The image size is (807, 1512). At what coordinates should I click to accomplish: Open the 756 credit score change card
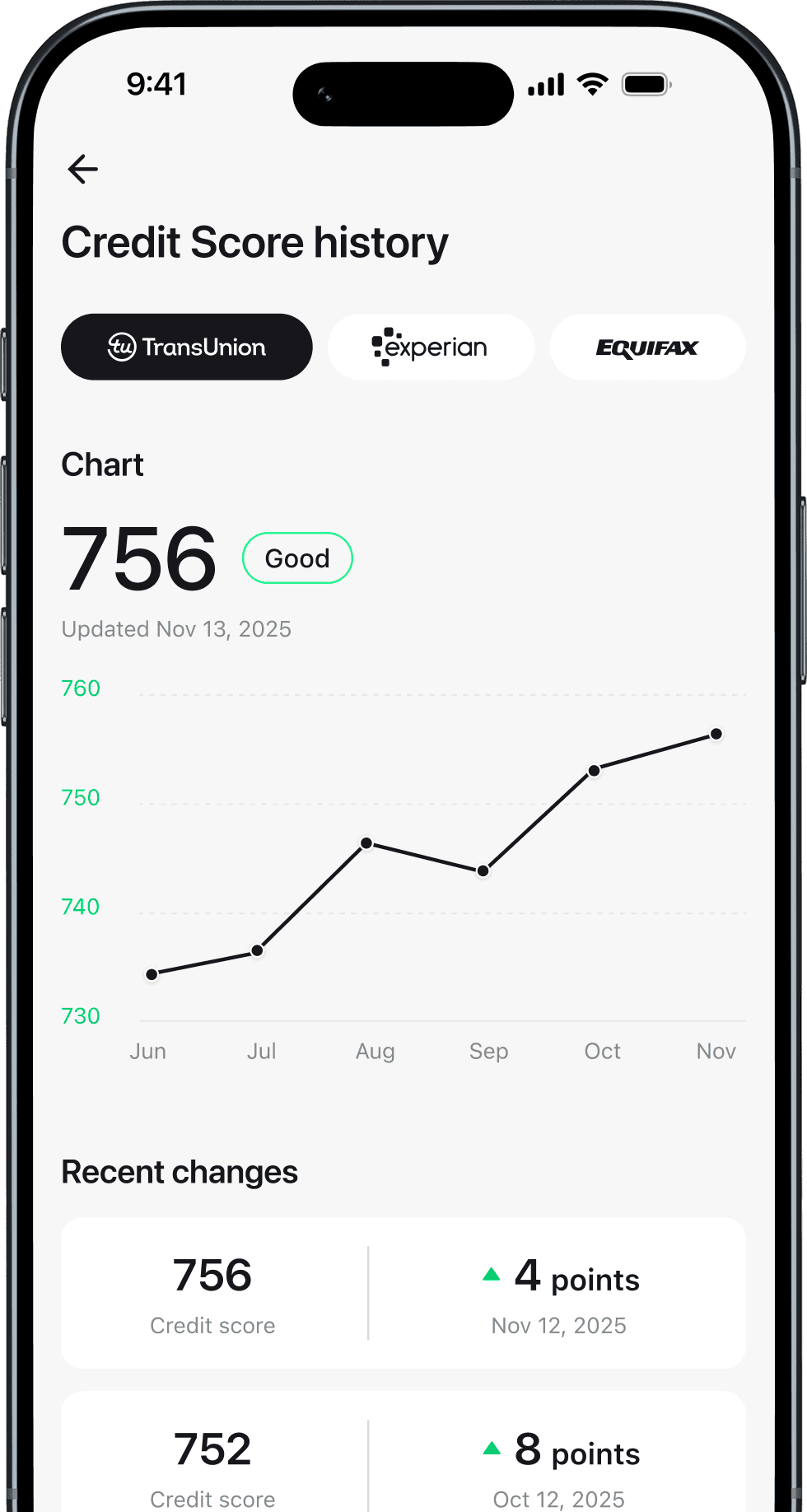pyautogui.click(x=403, y=1292)
